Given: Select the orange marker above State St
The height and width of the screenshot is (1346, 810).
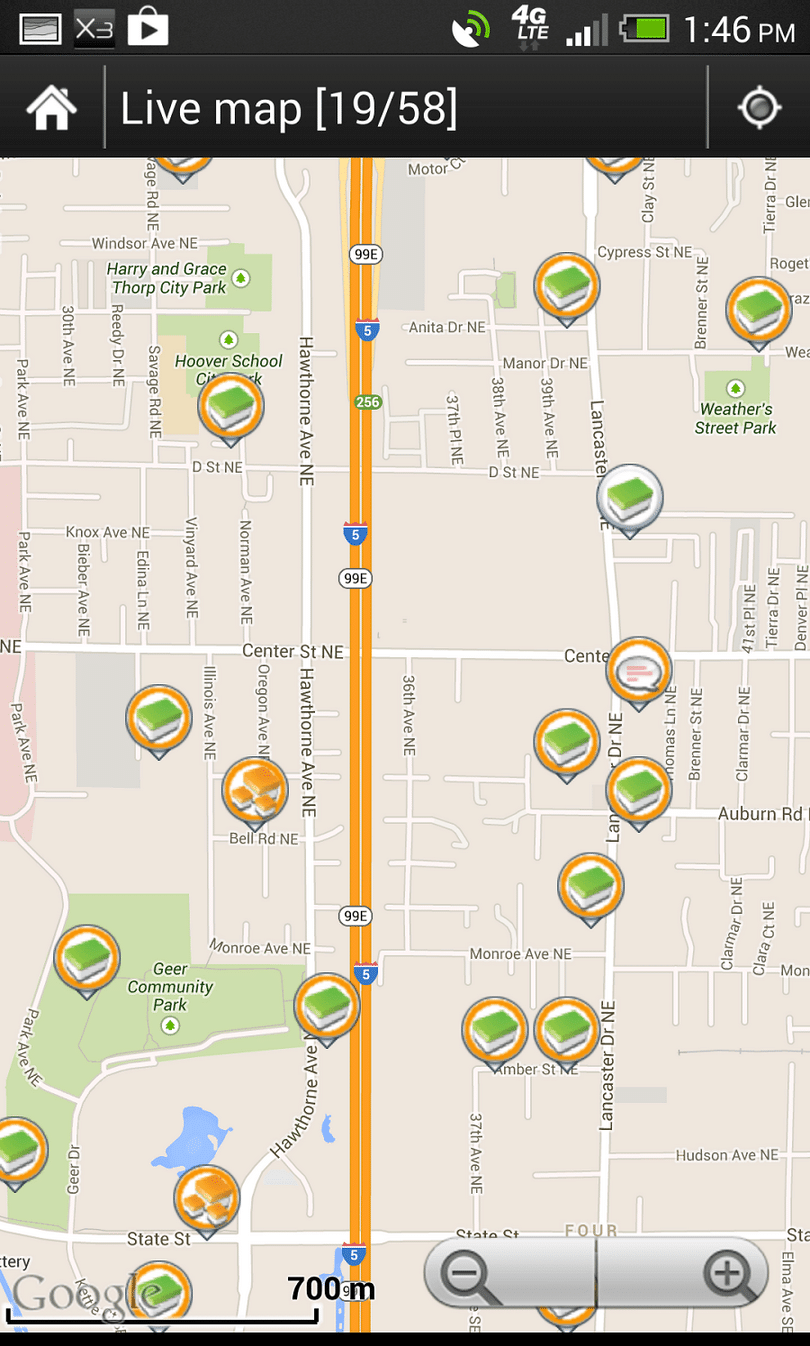Looking at the screenshot, I should (x=207, y=1201).
